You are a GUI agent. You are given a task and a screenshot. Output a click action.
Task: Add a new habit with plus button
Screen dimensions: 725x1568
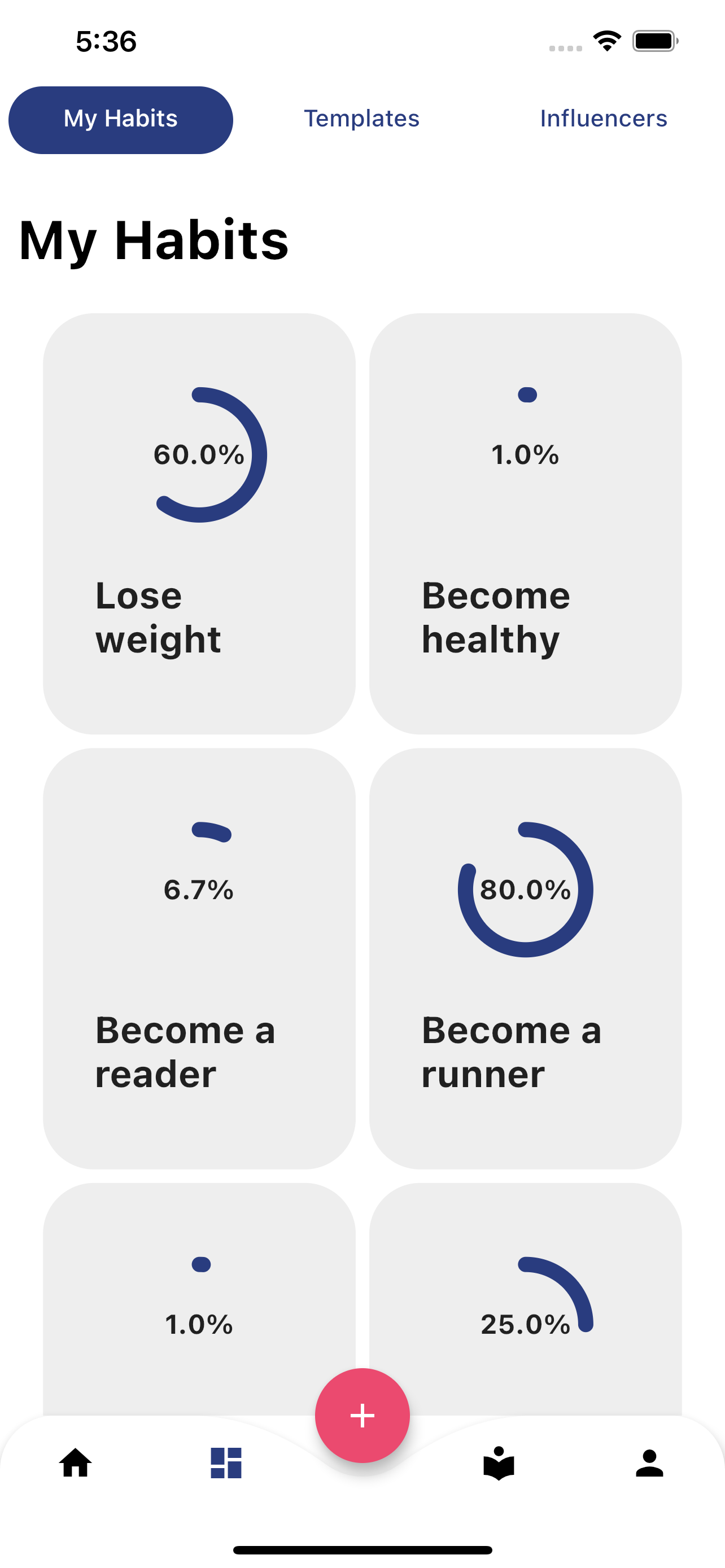click(x=362, y=1415)
